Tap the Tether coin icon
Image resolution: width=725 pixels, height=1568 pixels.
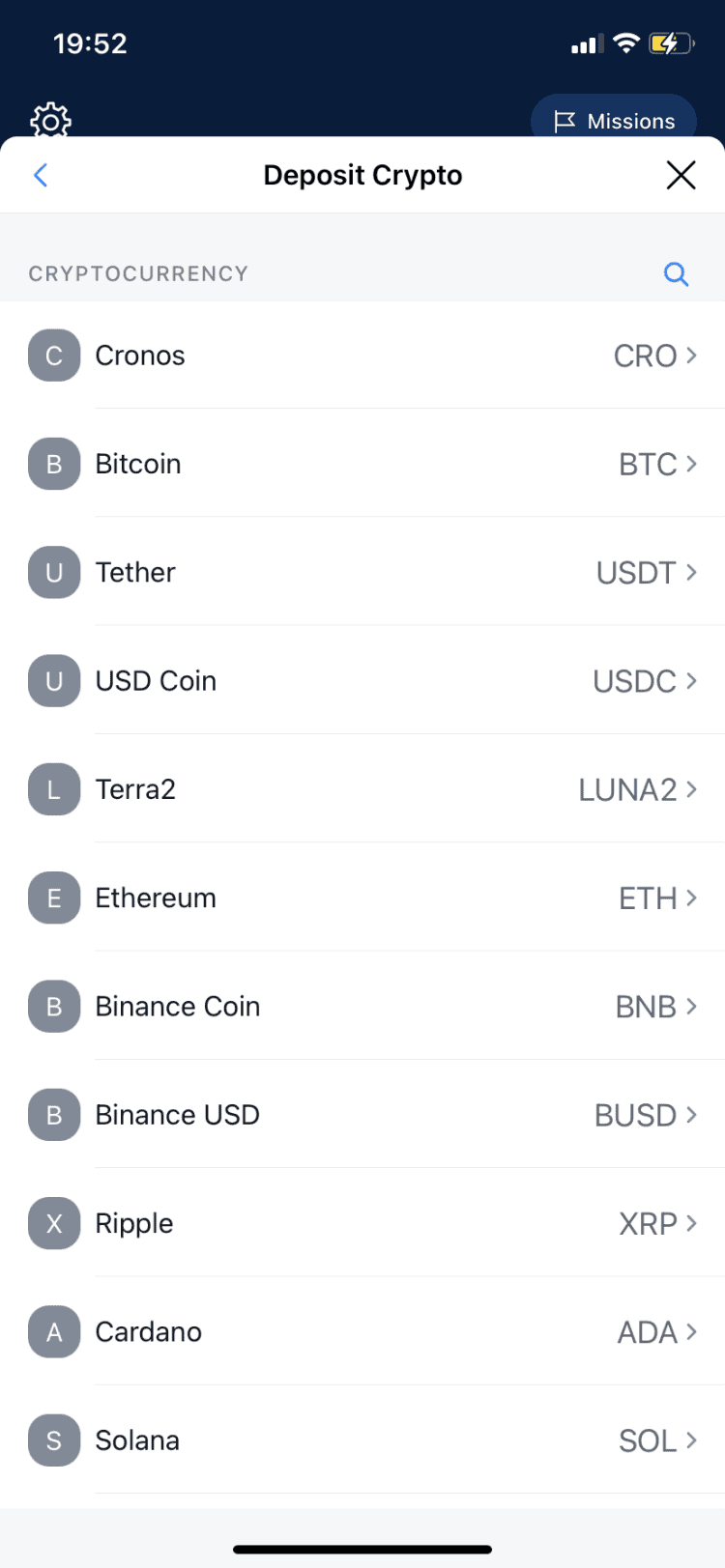coord(54,572)
